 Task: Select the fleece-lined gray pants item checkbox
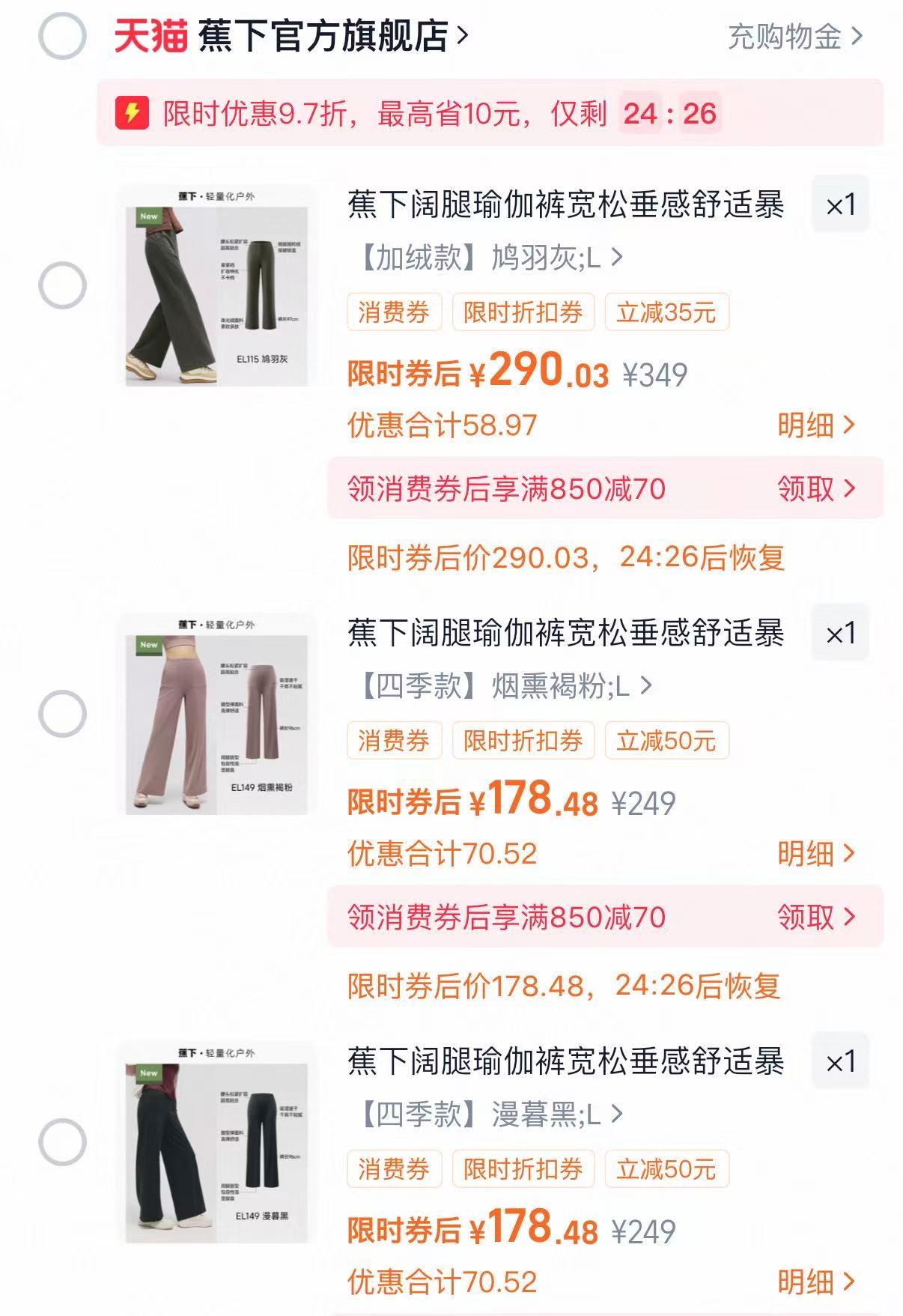pyautogui.click(x=61, y=285)
